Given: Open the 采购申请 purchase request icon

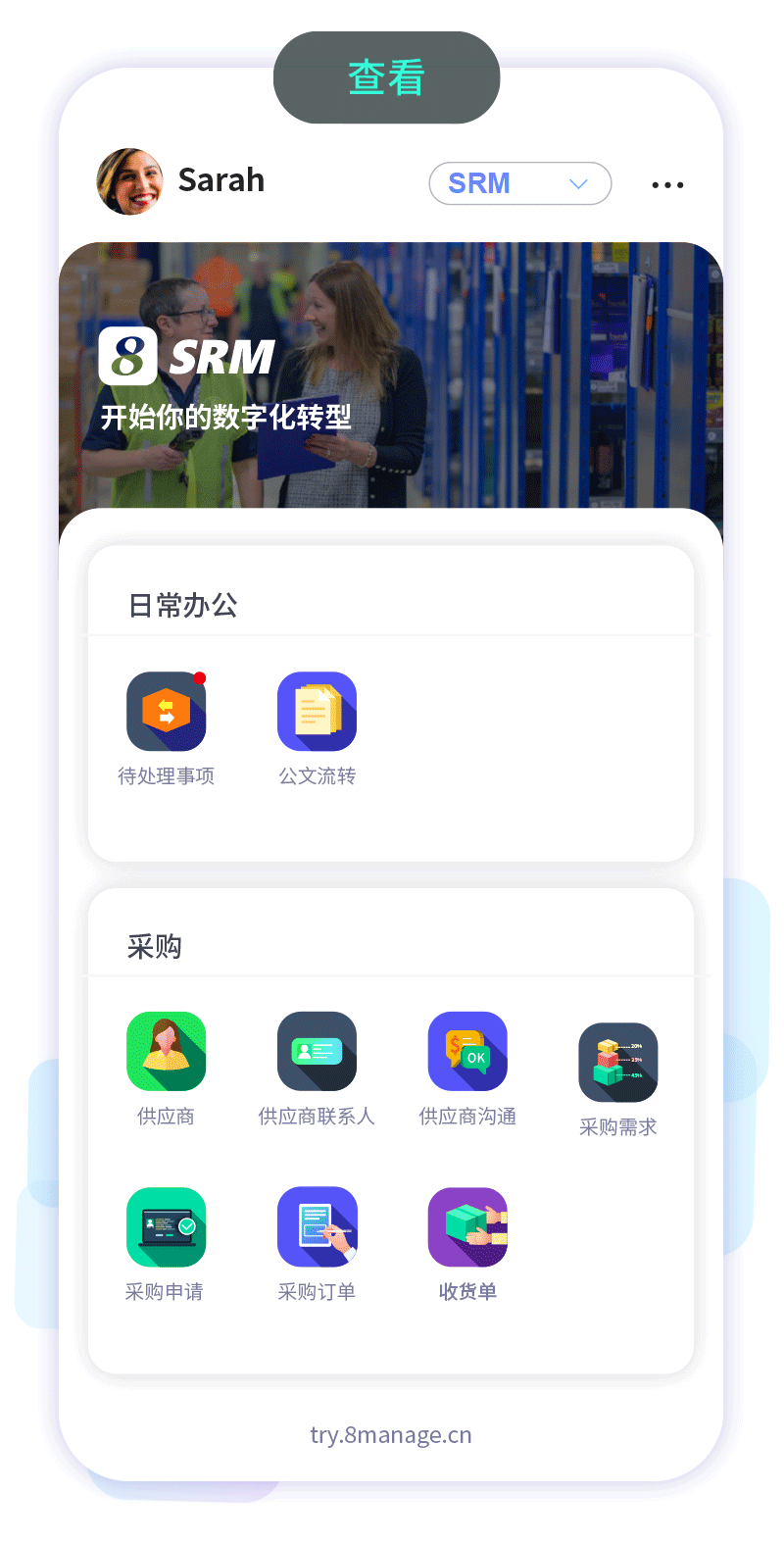Looking at the screenshot, I should [x=167, y=1226].
